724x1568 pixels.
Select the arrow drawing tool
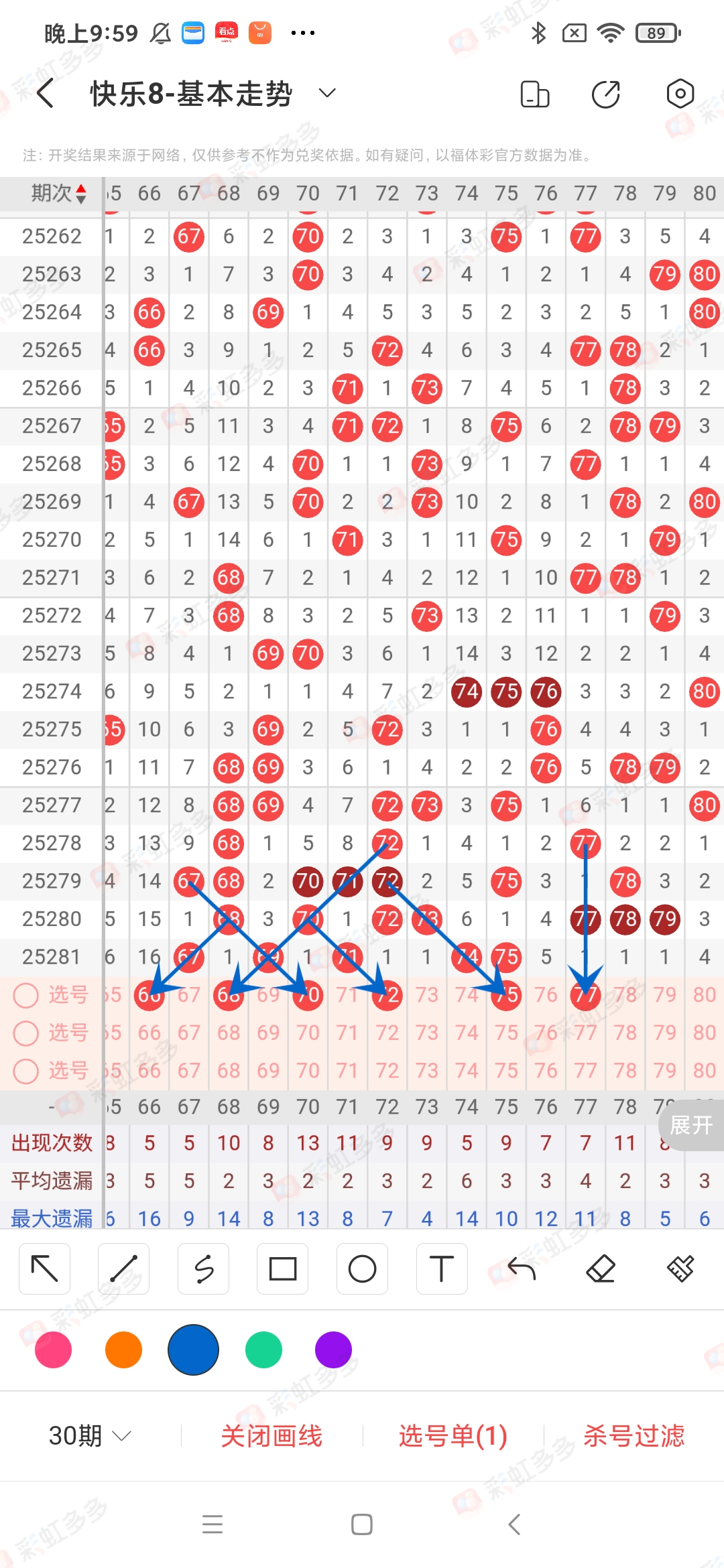pos(45,1268)
